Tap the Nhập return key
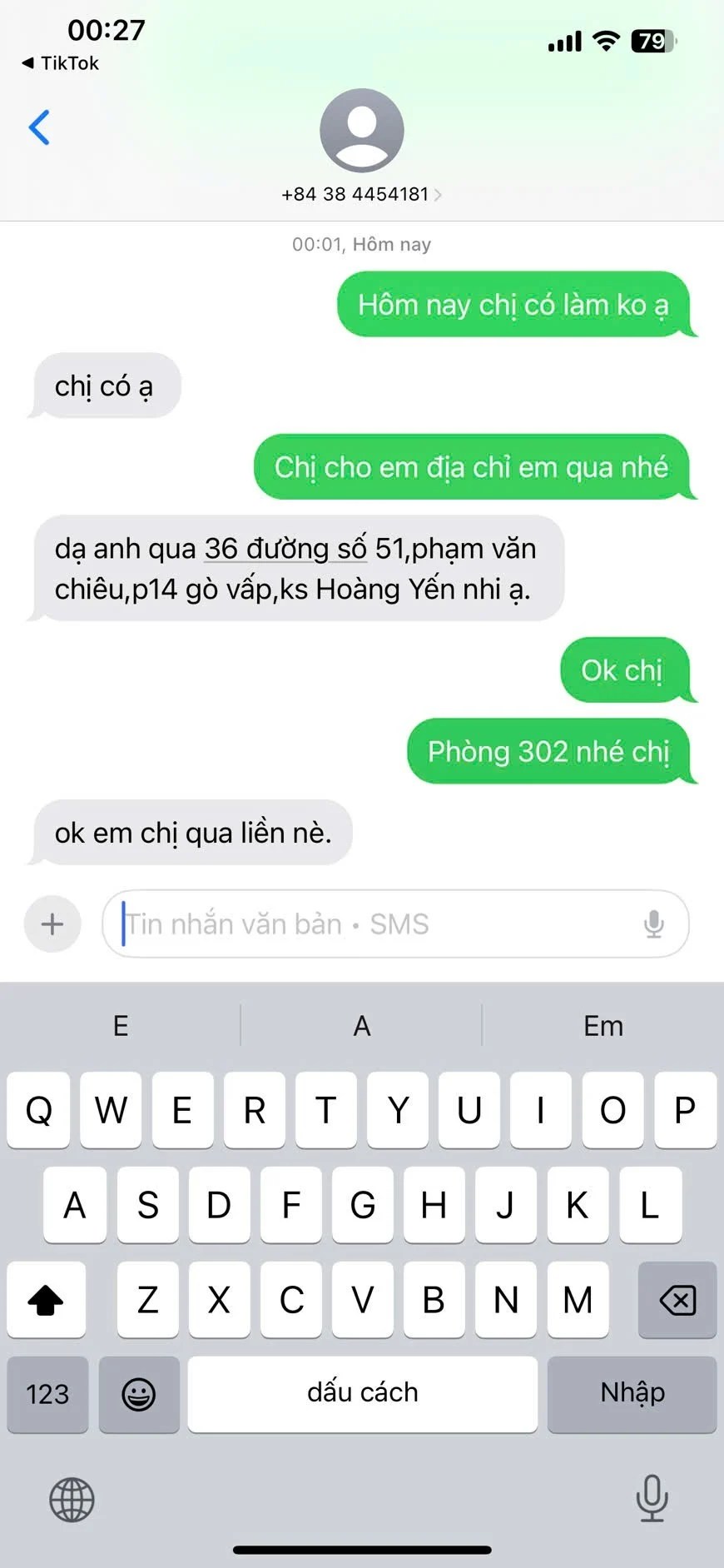 click(x=632, y=1394)
